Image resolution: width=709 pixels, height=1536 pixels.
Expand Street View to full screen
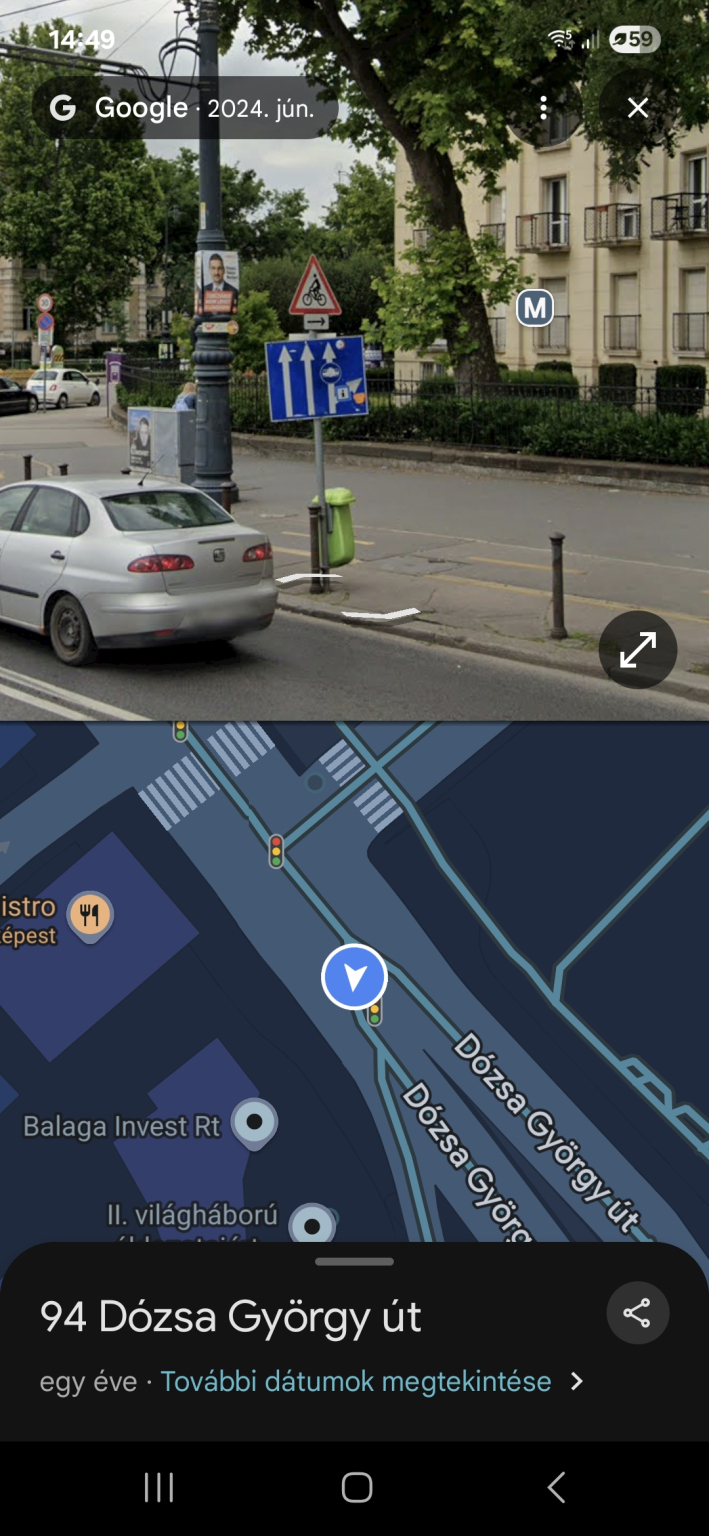pyautogui.click(x=638, y=650)
